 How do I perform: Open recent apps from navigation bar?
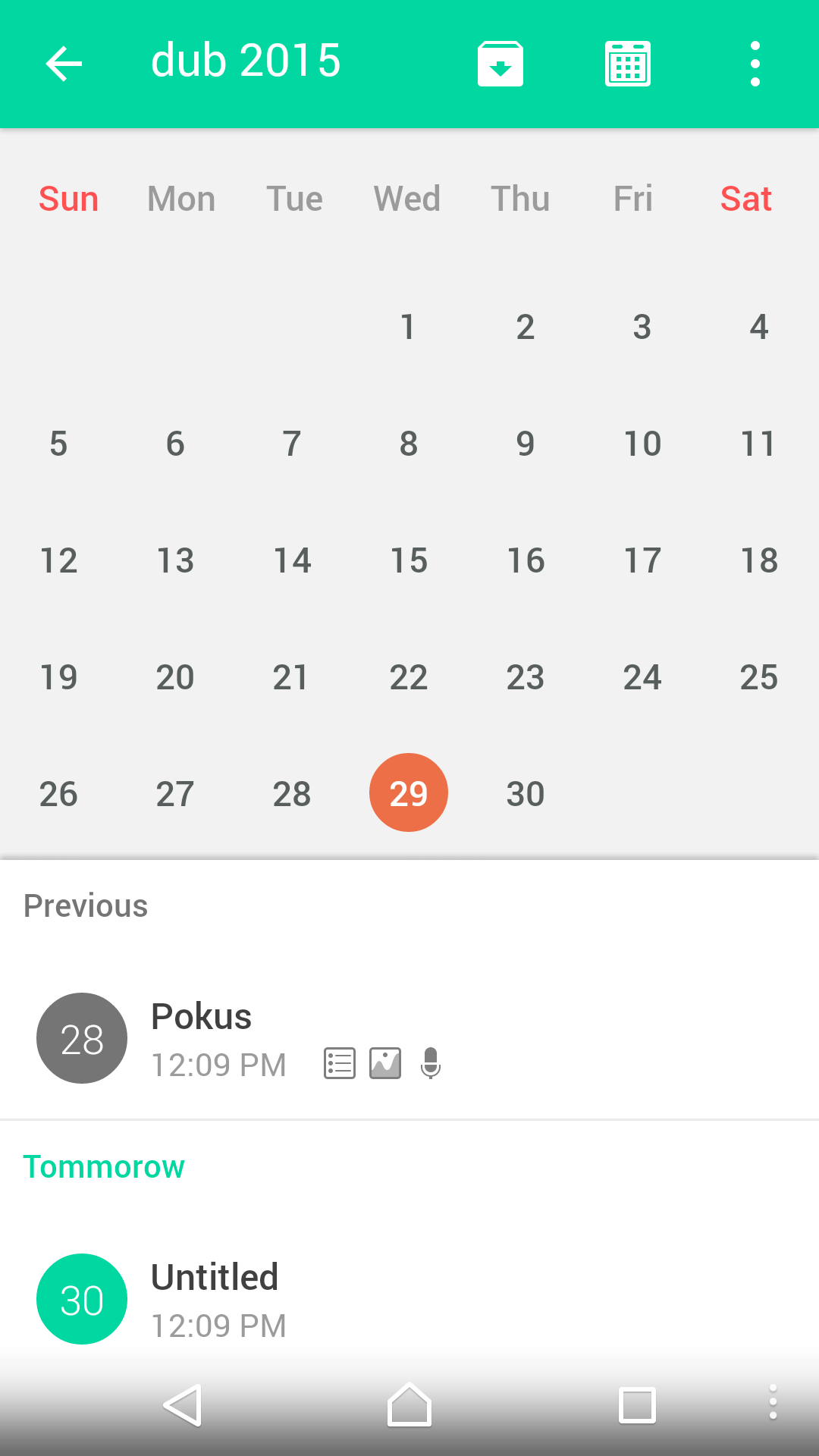point(637,1405)
